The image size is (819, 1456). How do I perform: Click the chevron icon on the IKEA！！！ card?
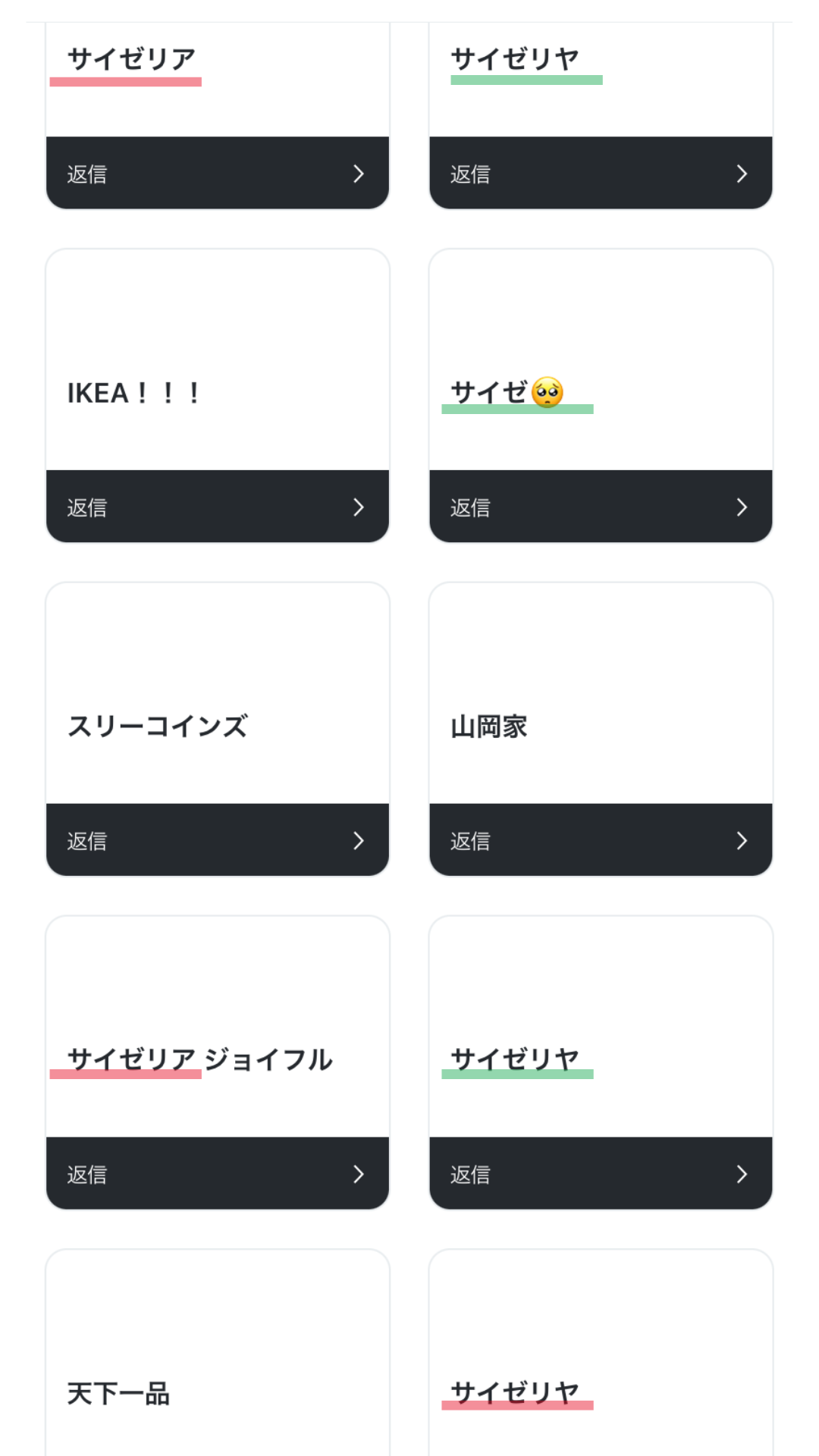[359, 507]
